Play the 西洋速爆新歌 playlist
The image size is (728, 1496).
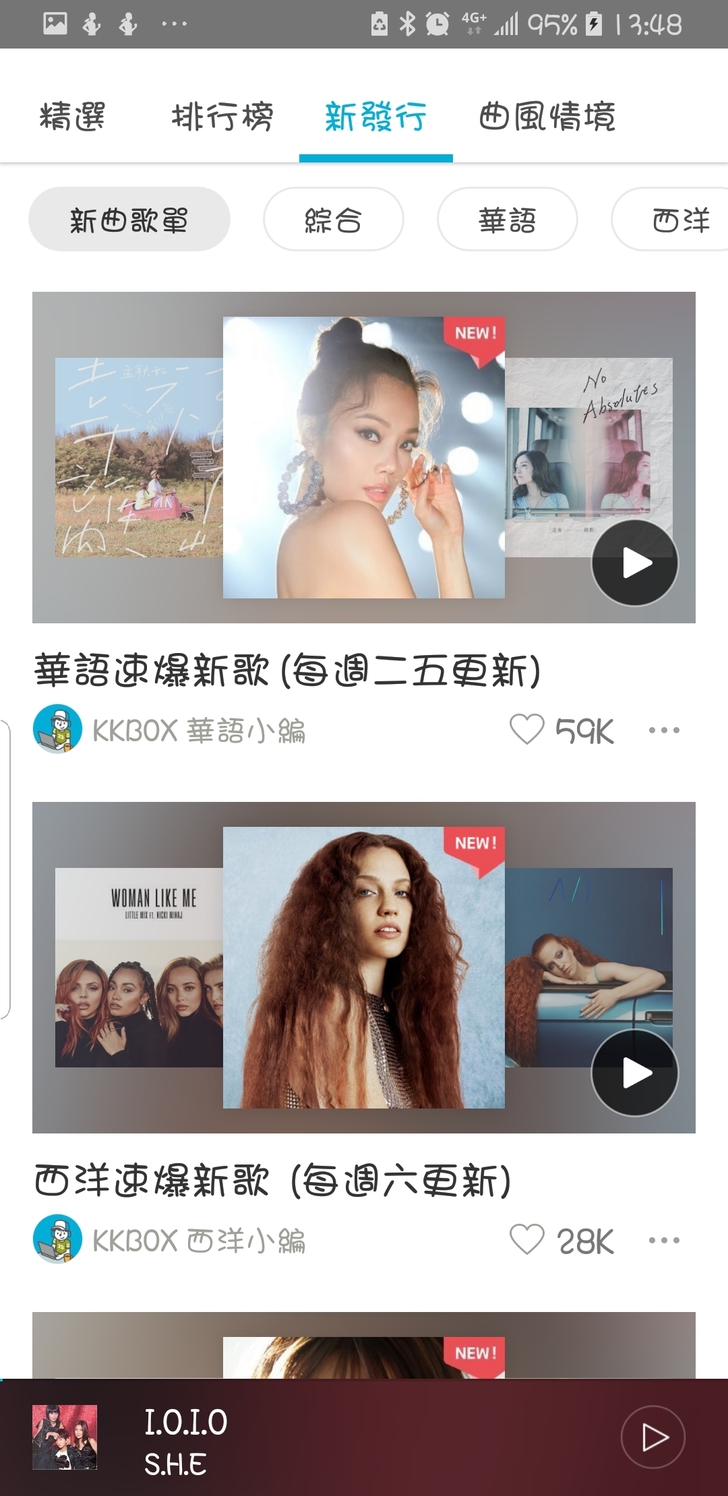634,1073
